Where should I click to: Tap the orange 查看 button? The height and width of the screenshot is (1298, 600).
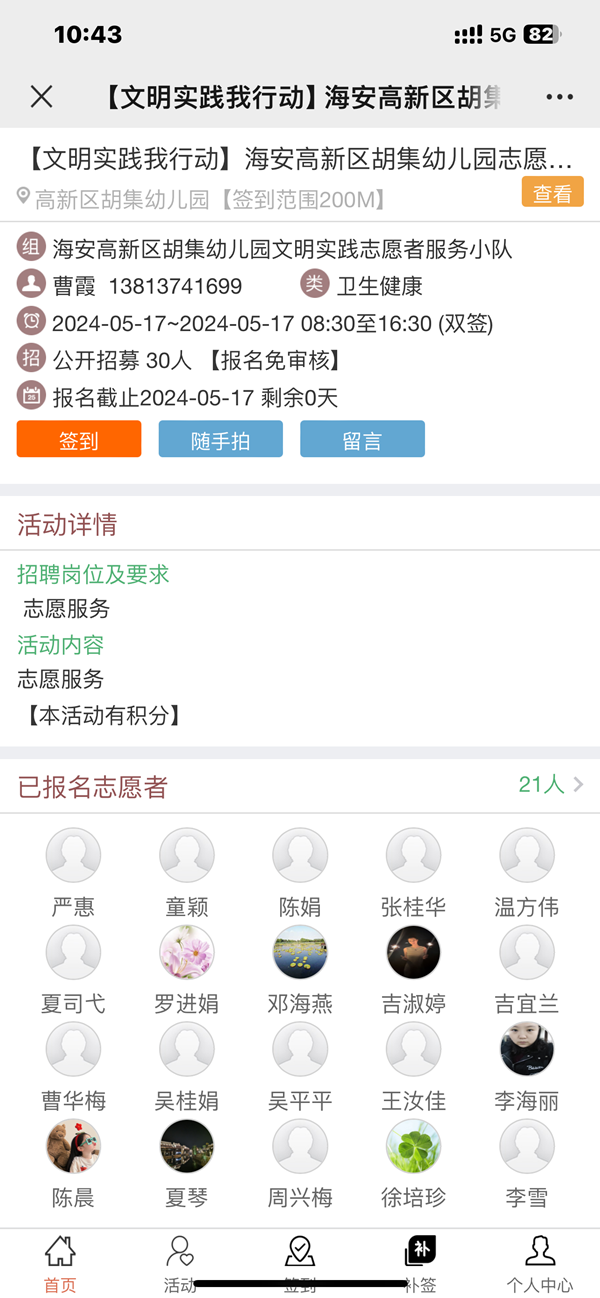click(x=552, y=192)
